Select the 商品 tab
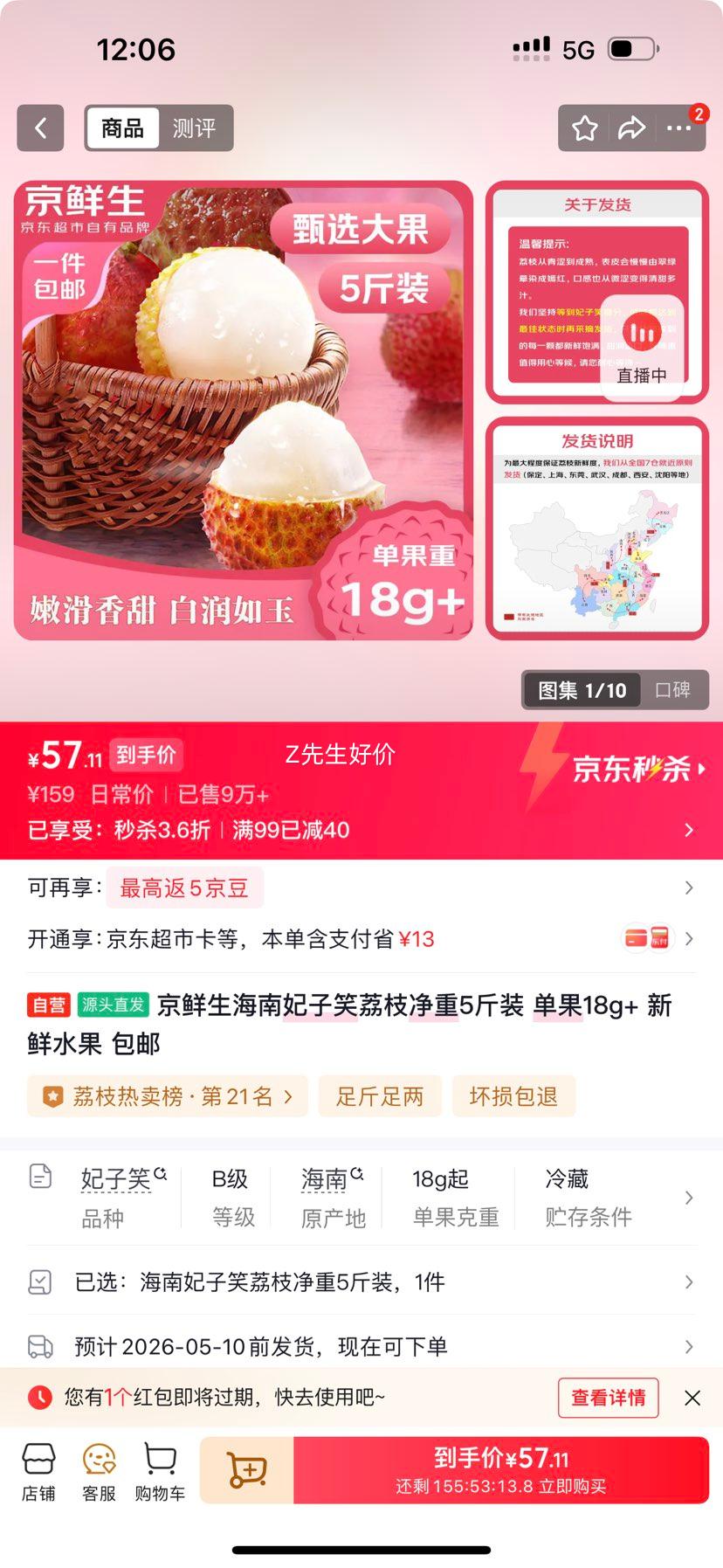Viewport: 723px width, 1568px height. click(122, 128)
